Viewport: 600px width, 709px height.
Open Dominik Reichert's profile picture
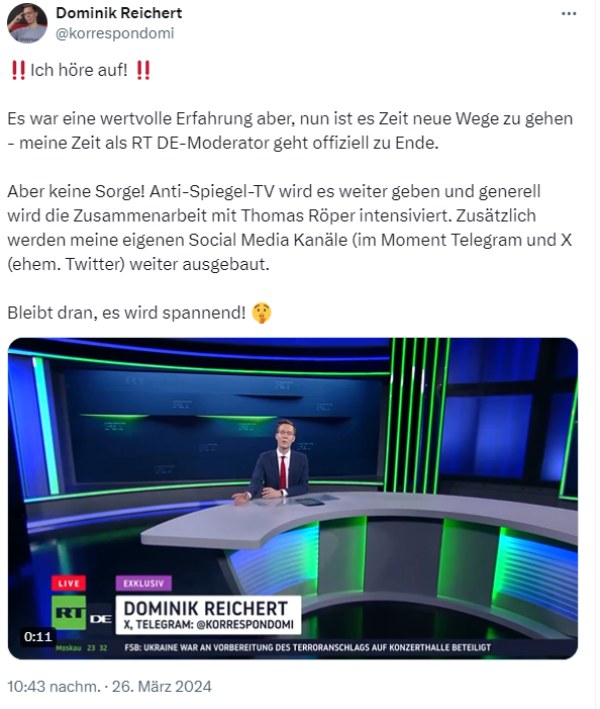(x=27, y=23)
